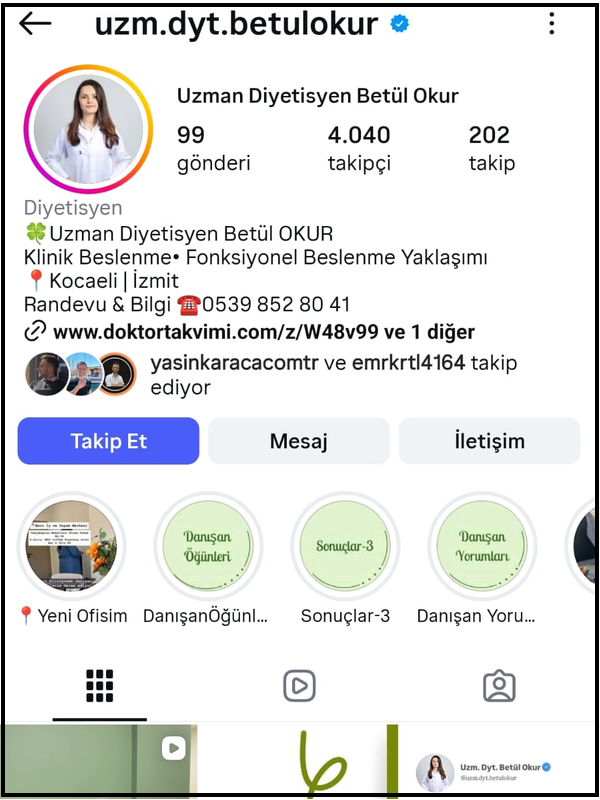Screen dimensions: 600x800
Task: Open İletişim contact options
Action: (x=489, y=442)
